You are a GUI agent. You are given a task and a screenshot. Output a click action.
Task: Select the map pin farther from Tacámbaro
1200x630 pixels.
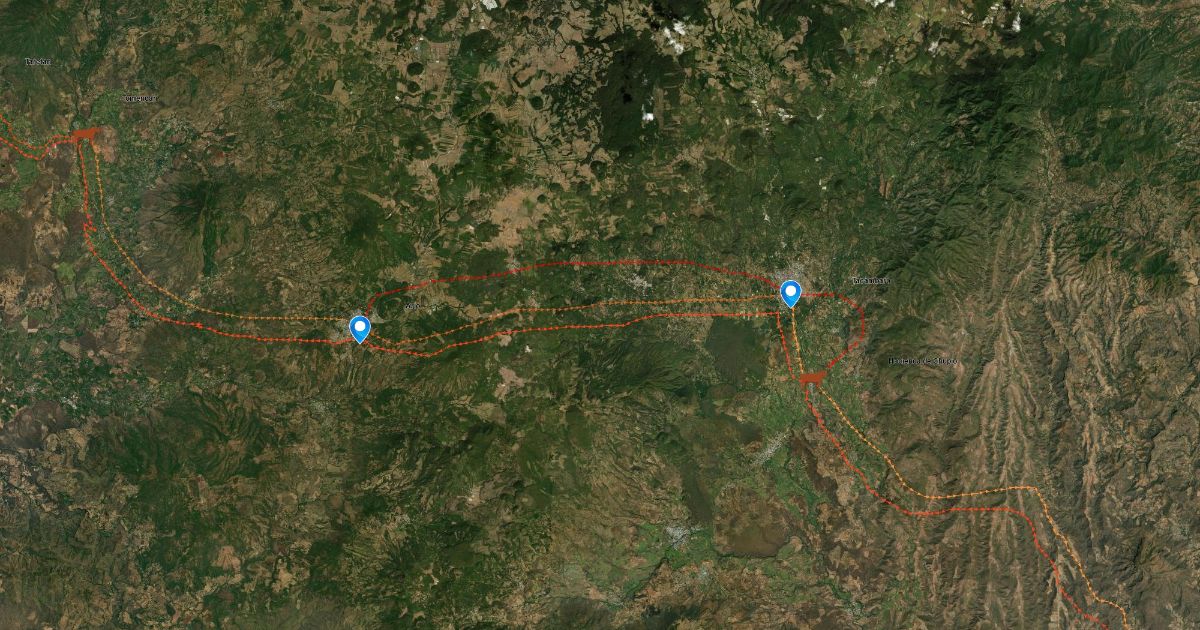click(359, 328)
